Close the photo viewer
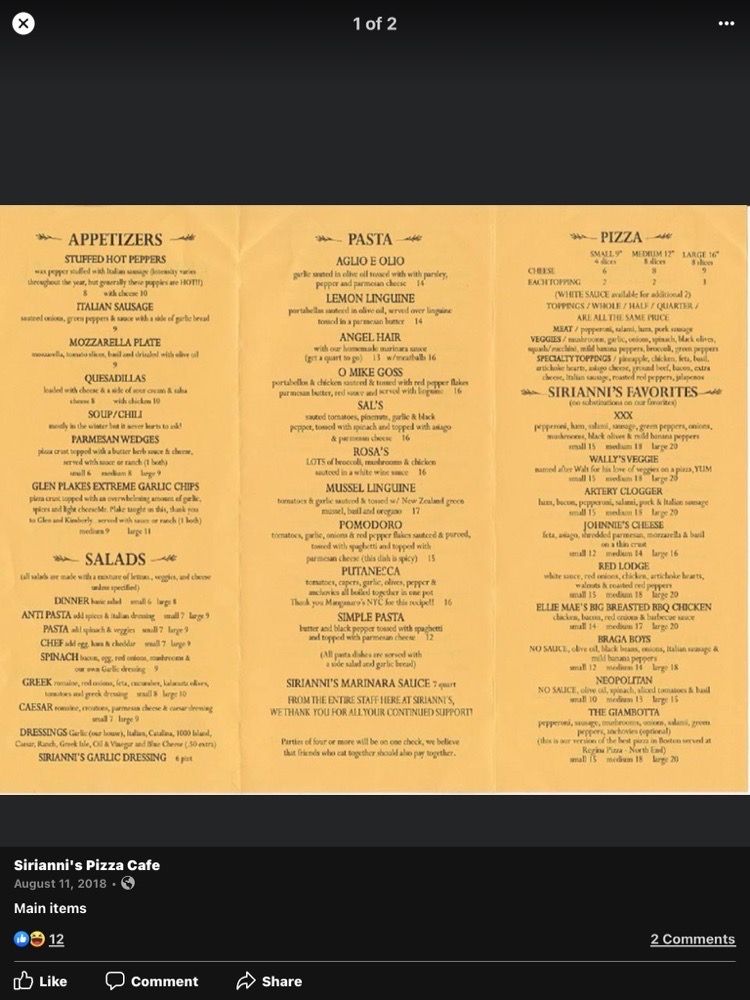The height and width of the screenshot is (1000, 750). point(23,24)
